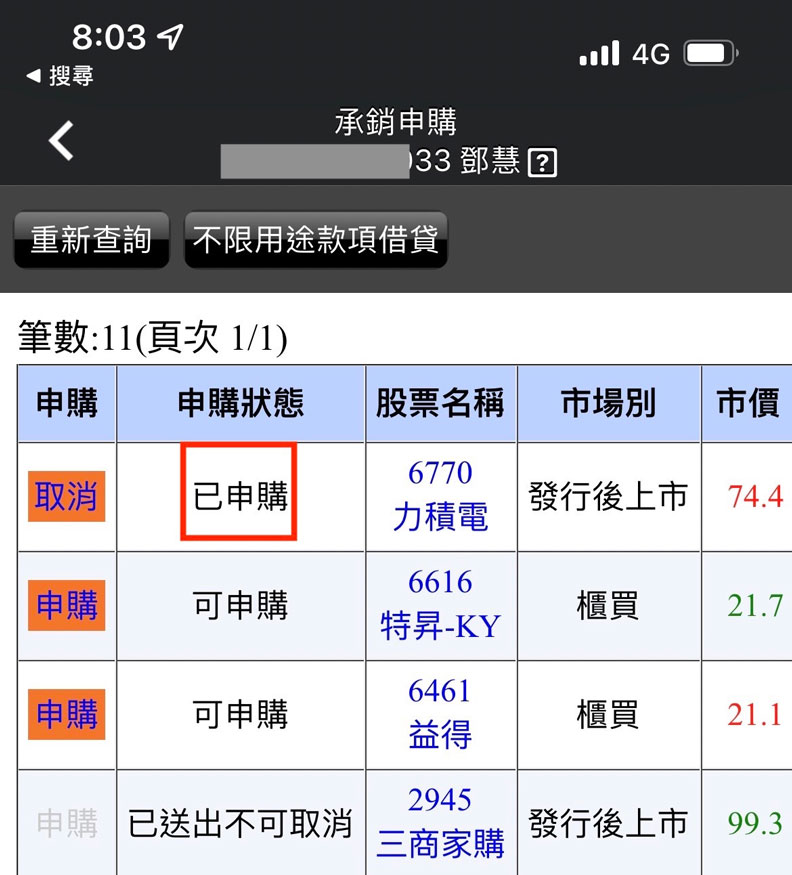
Task: Tap the back arrow to exit 承銷申購
Action: pyautogui.click(x=60, y=140)
